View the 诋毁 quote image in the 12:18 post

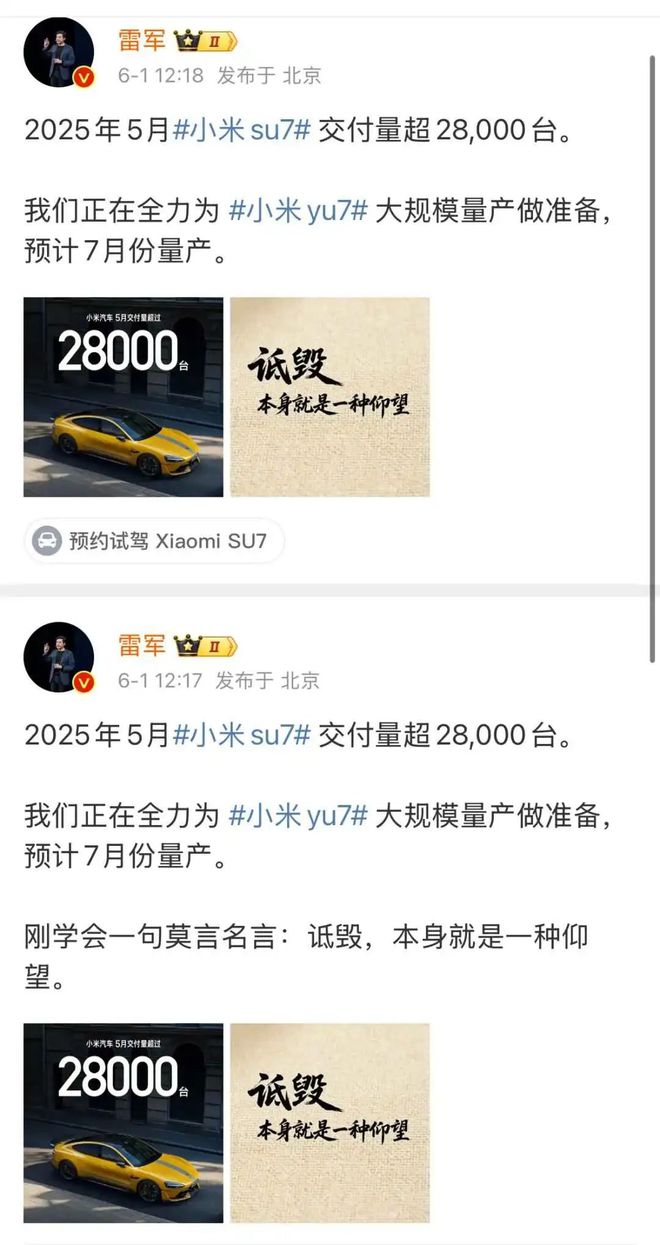330,397
